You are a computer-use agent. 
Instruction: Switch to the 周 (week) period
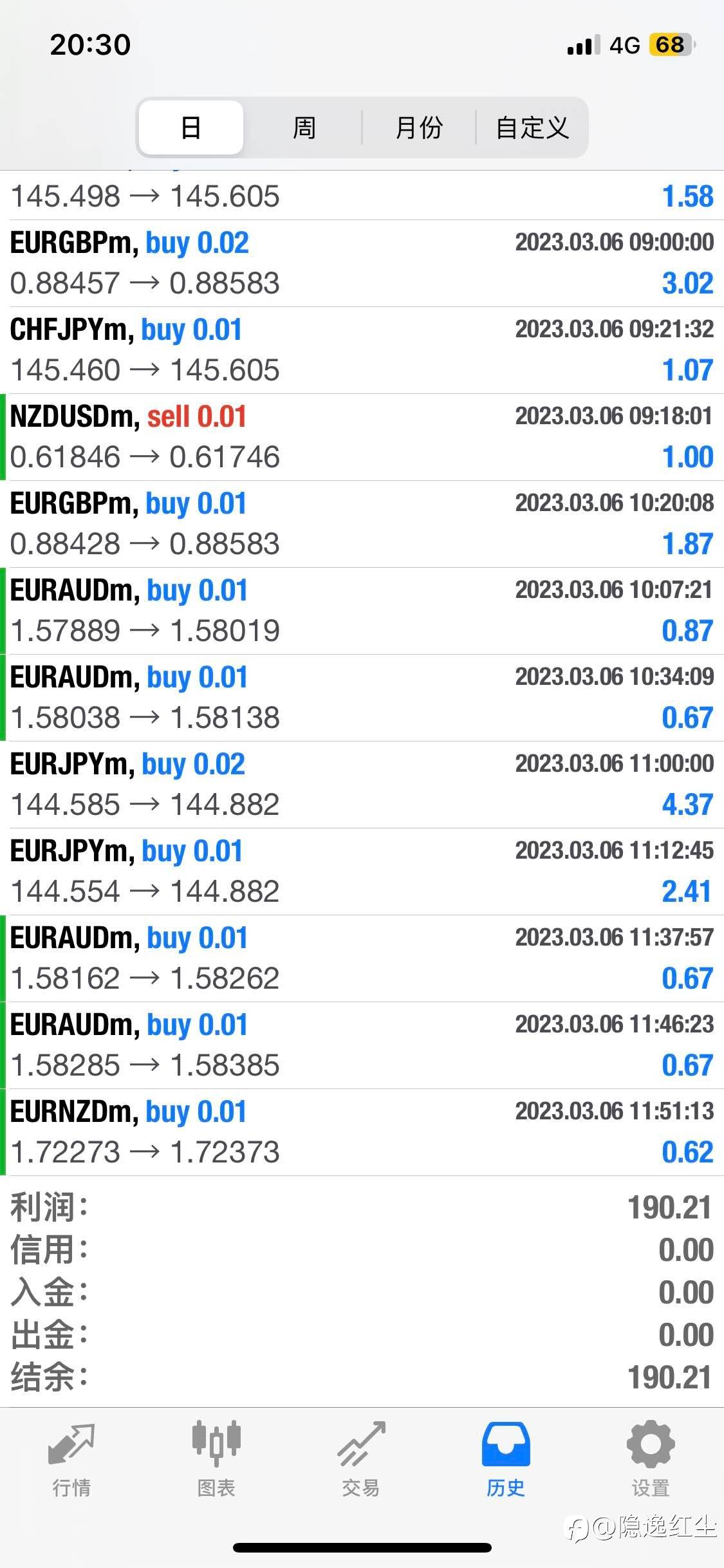[304, 127]
